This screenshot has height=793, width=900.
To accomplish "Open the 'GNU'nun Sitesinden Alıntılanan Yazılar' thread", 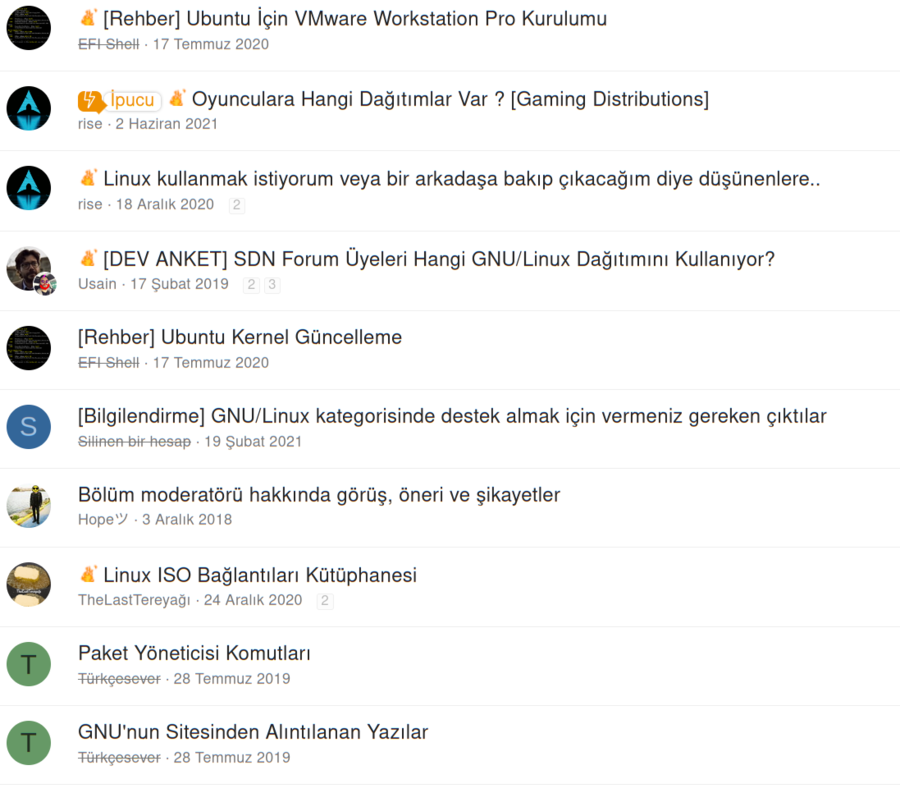I will 253,732.
